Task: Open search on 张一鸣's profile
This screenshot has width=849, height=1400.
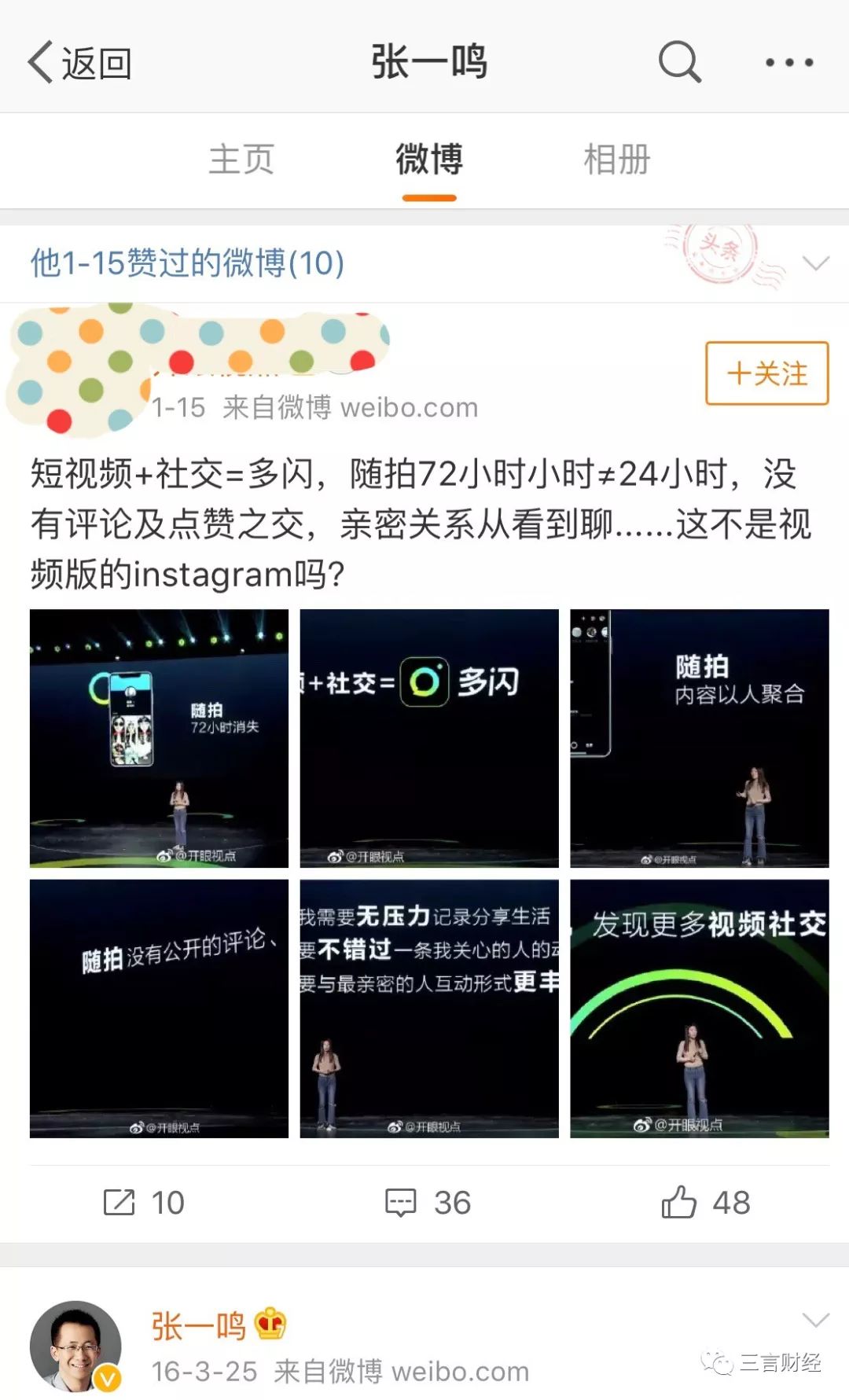Action: pyautogui.click(x=679, y=61)
